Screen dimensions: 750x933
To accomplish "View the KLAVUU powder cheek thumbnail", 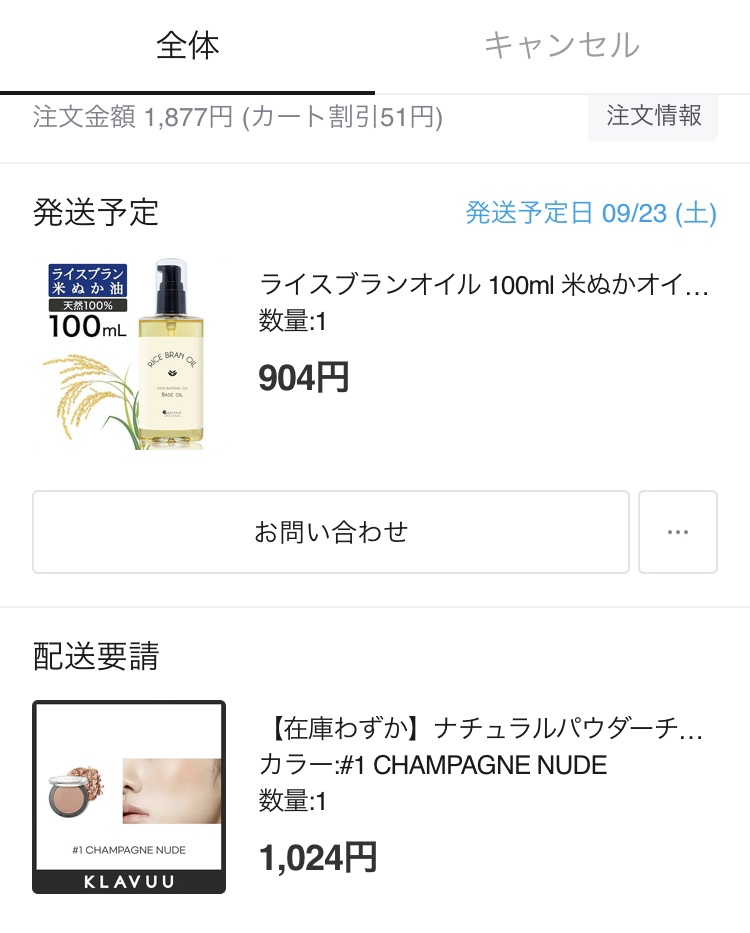I will [x=128, y=795].
